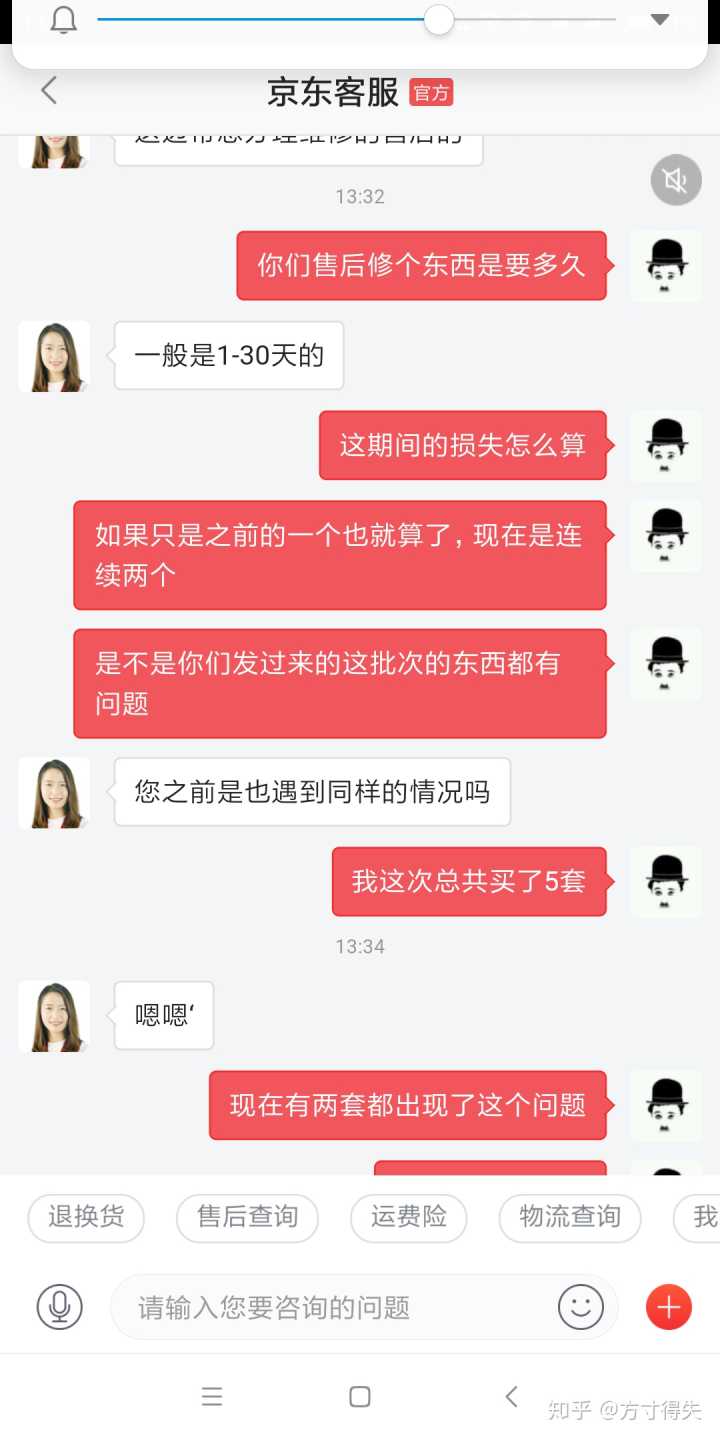
Task: Tap the 物流查询 chip
Action: coord(569,1217)
